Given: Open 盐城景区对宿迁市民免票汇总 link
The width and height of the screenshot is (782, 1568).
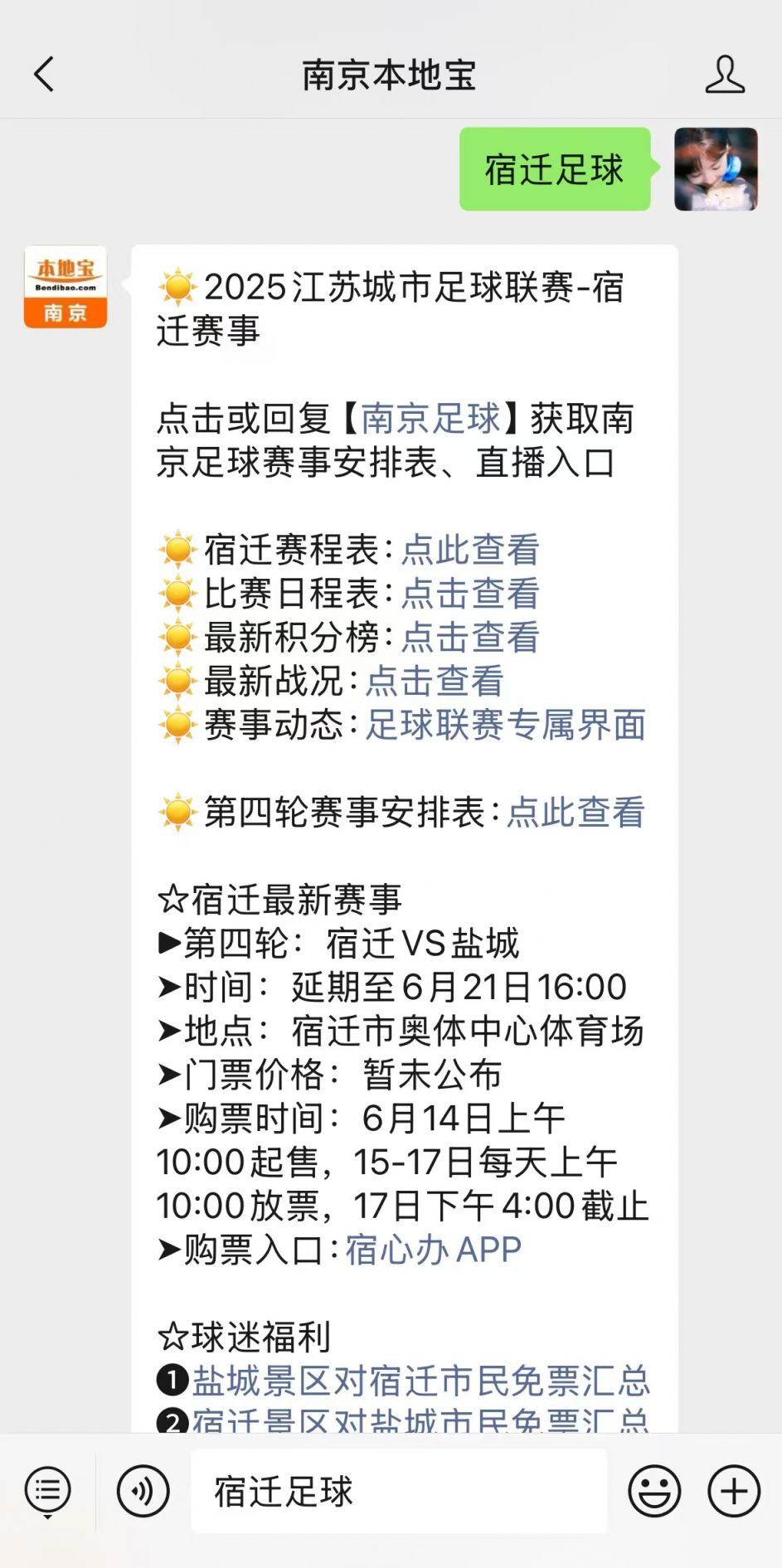Looking at the screenshot, I should [x=421, y=1381].
